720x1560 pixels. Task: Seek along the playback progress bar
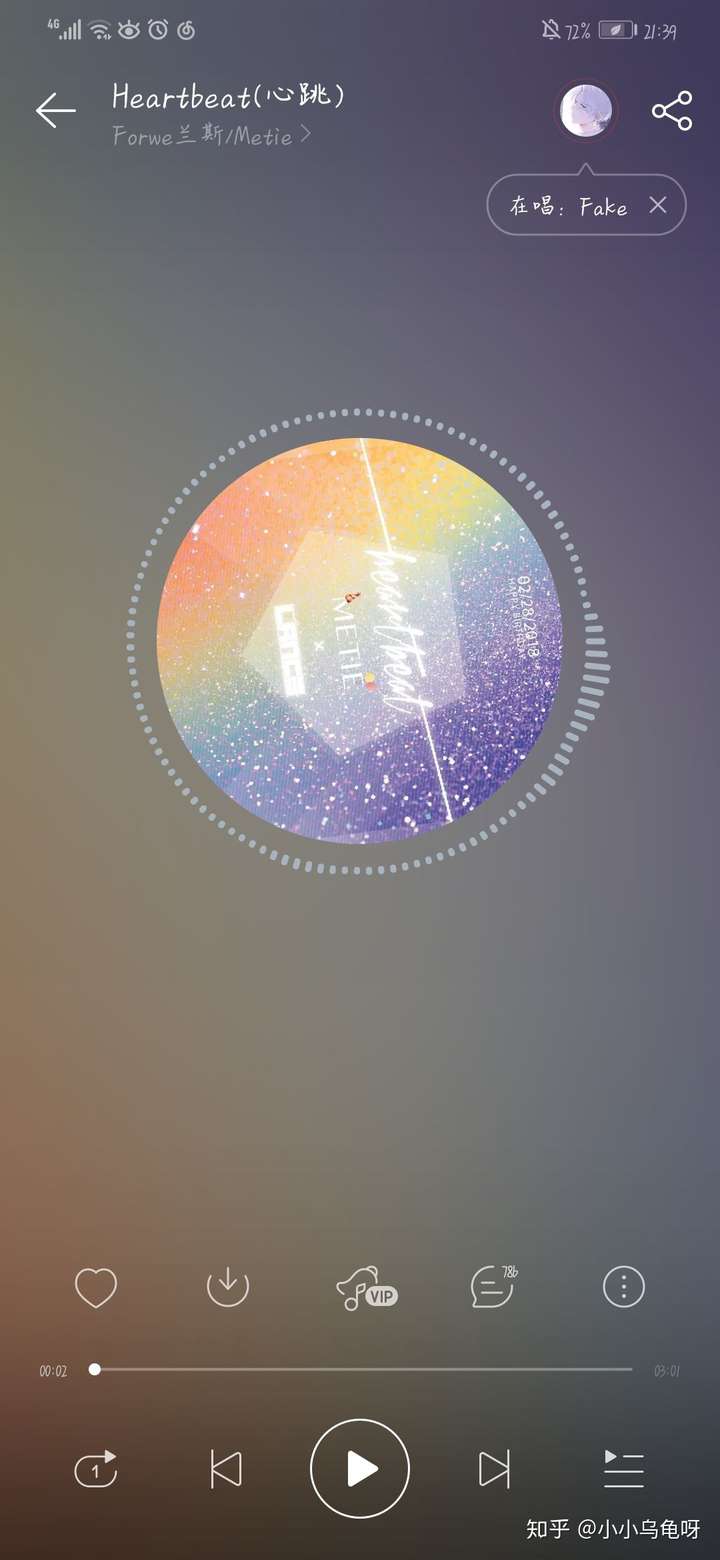pyautogui.click(x=362, y=1370)
